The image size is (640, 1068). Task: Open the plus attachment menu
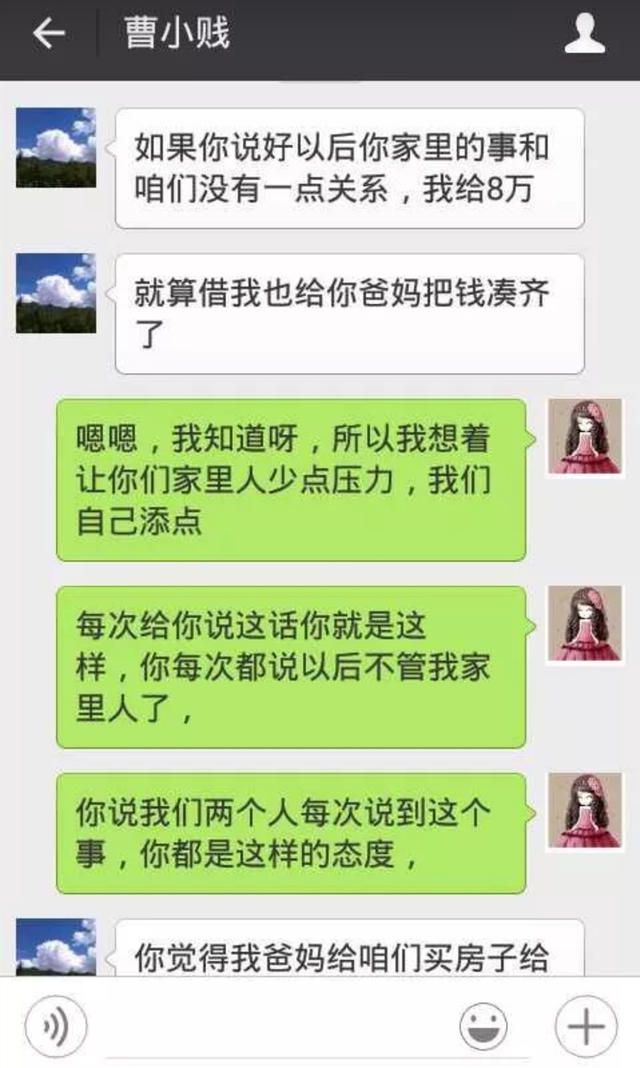[x=586, y=1026]
